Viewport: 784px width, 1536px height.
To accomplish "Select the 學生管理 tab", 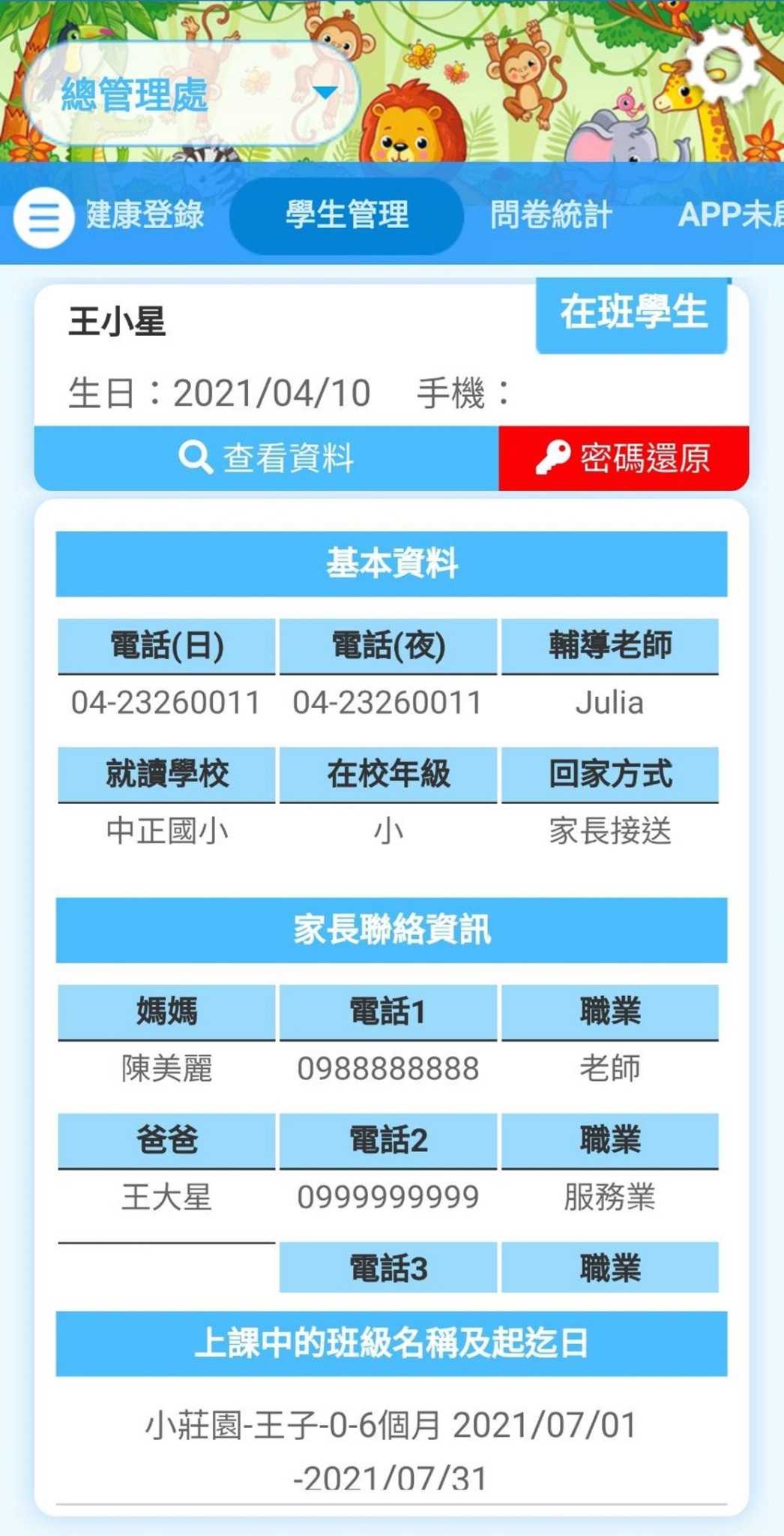I will click(346, 215).
